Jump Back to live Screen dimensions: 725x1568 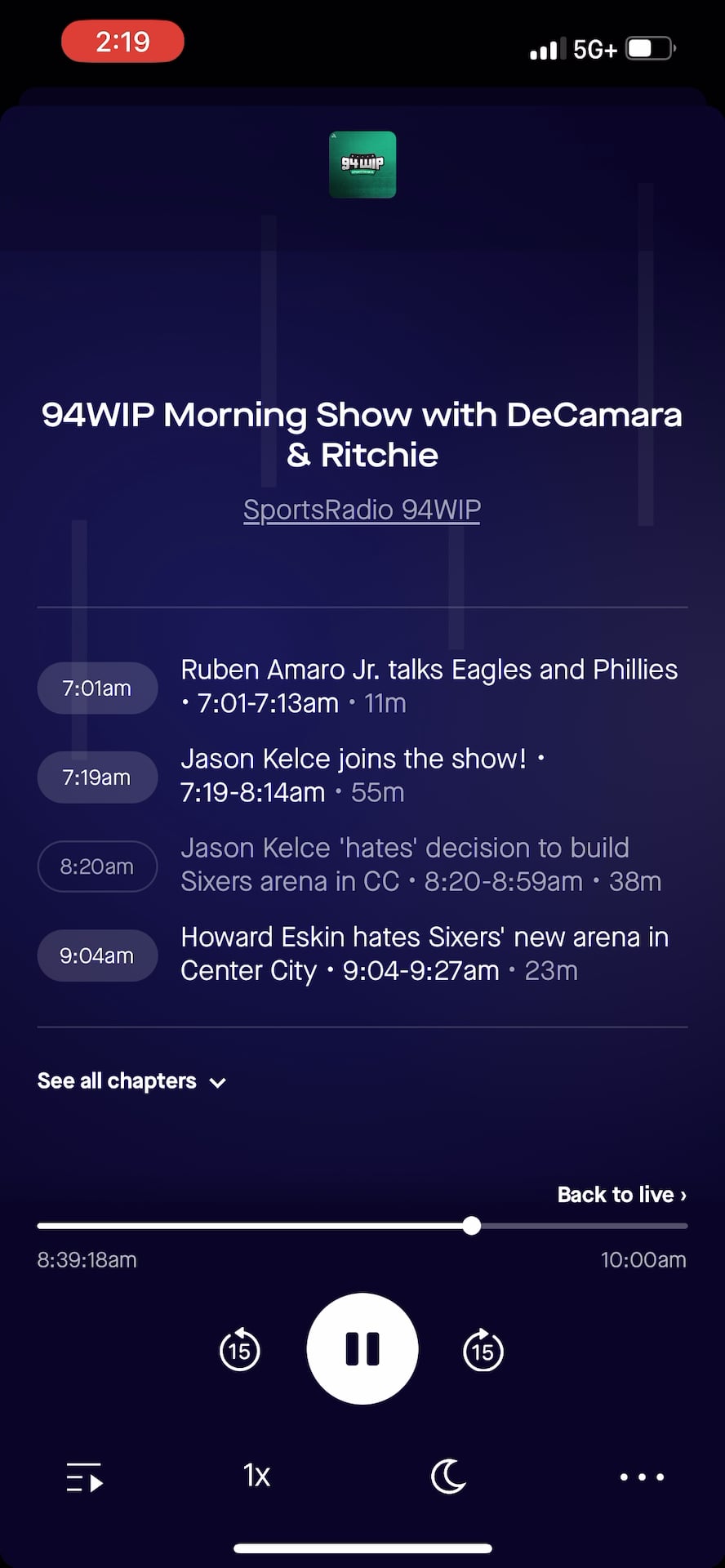point(621,1195)
